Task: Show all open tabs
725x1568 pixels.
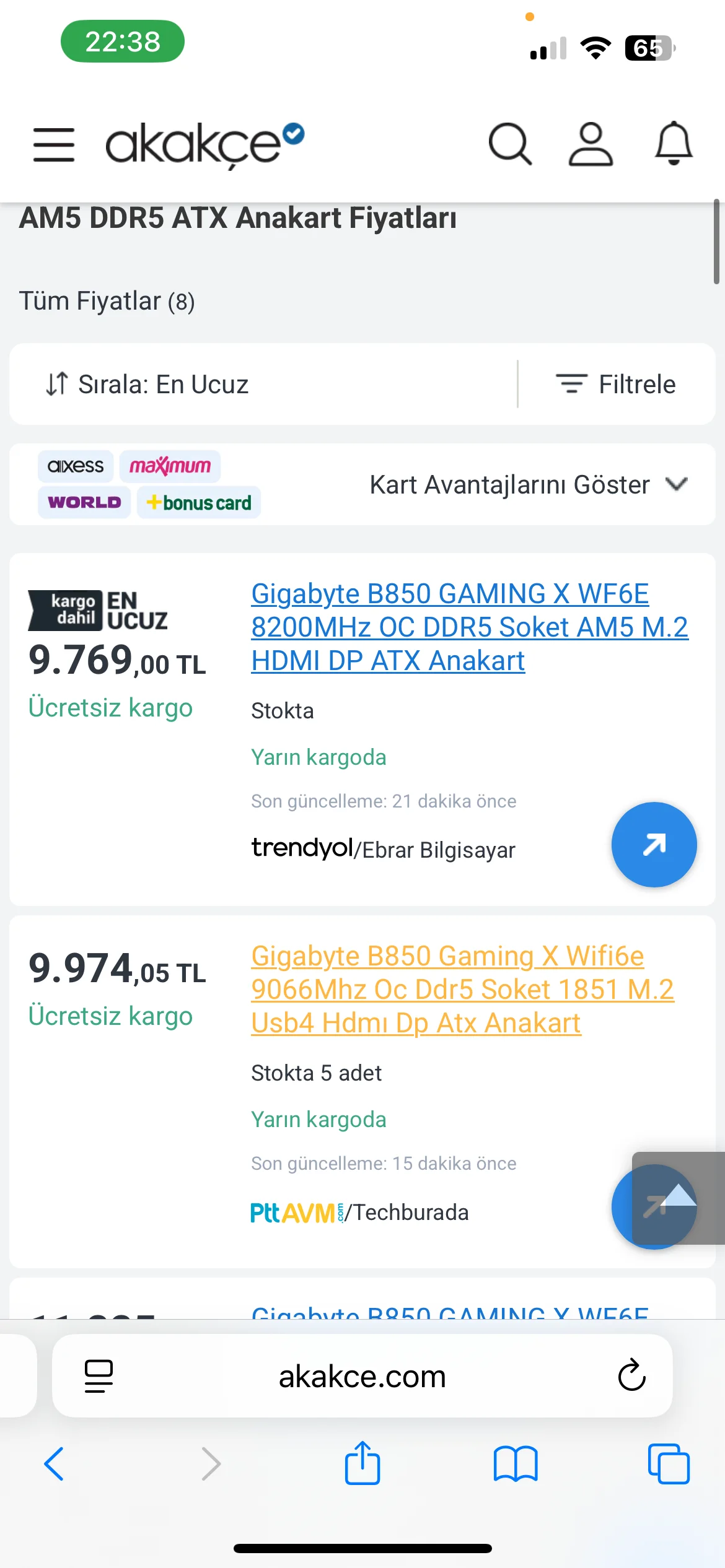Action: pyautogui.click(x=668, y=1464)
